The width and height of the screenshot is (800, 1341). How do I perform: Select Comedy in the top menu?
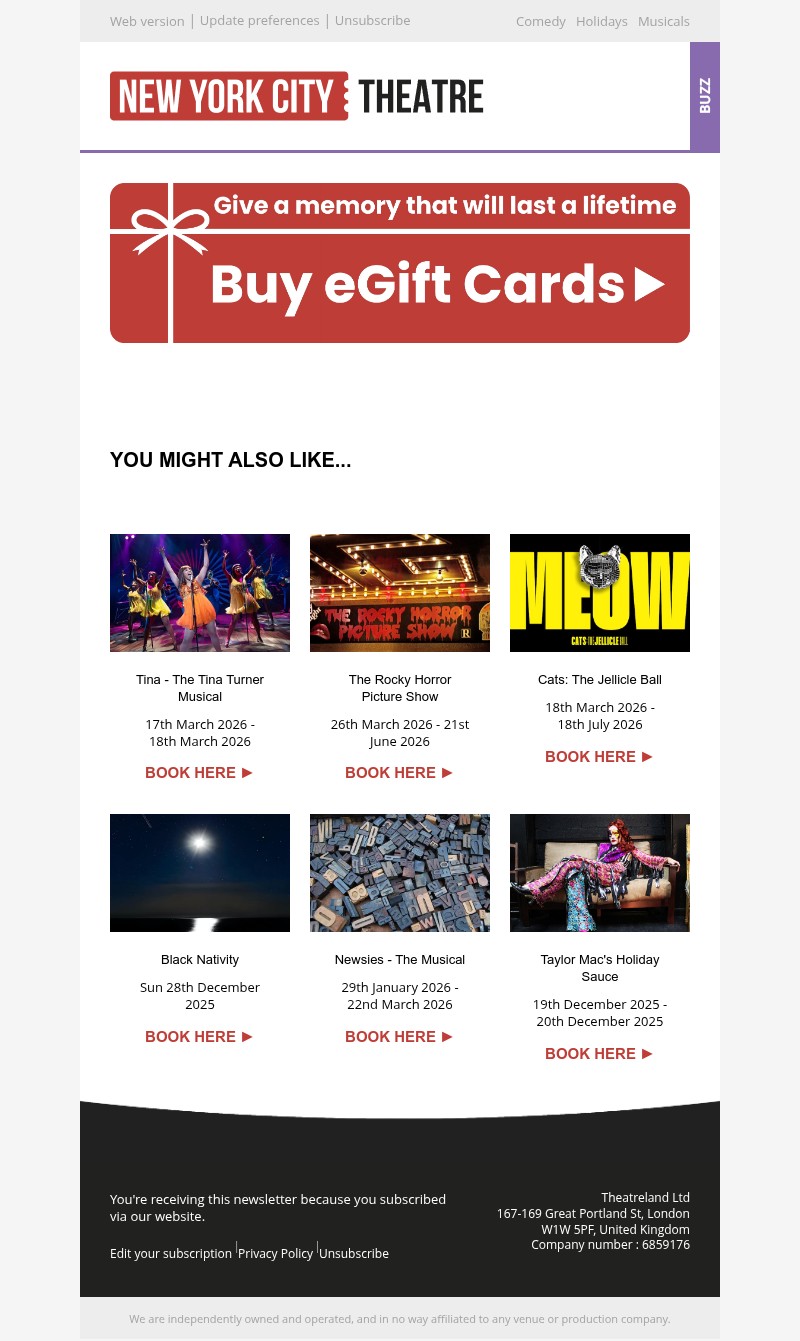point(540,21)
